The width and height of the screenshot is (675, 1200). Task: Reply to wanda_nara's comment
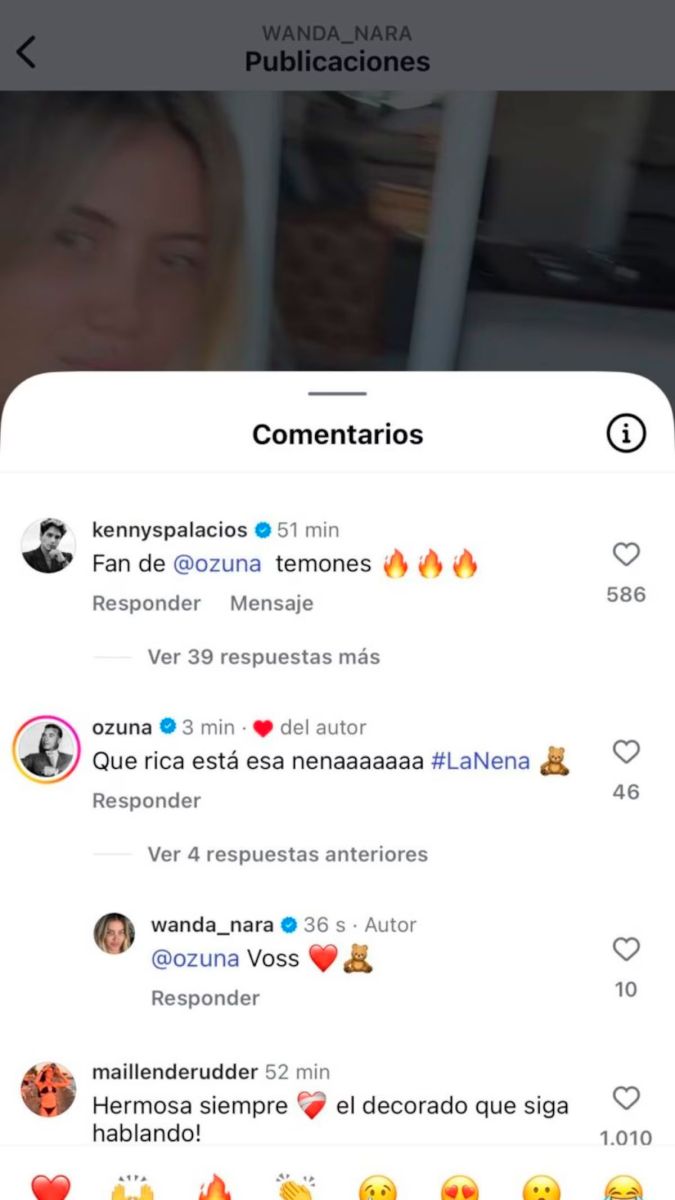coord(205,998)
